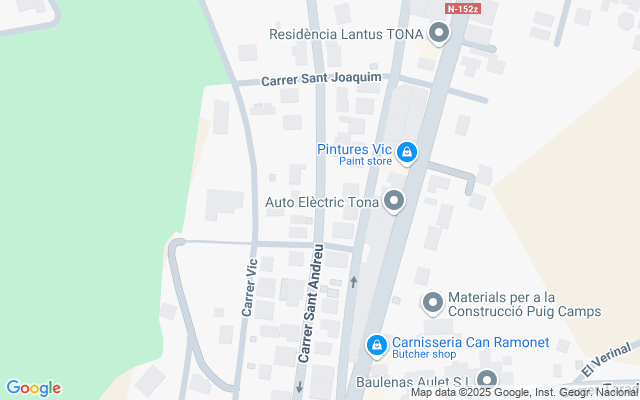This screenshot has width=640, height=400.
Task: Open the Pintures Vic paint store pin
Action: click(406, 153)
